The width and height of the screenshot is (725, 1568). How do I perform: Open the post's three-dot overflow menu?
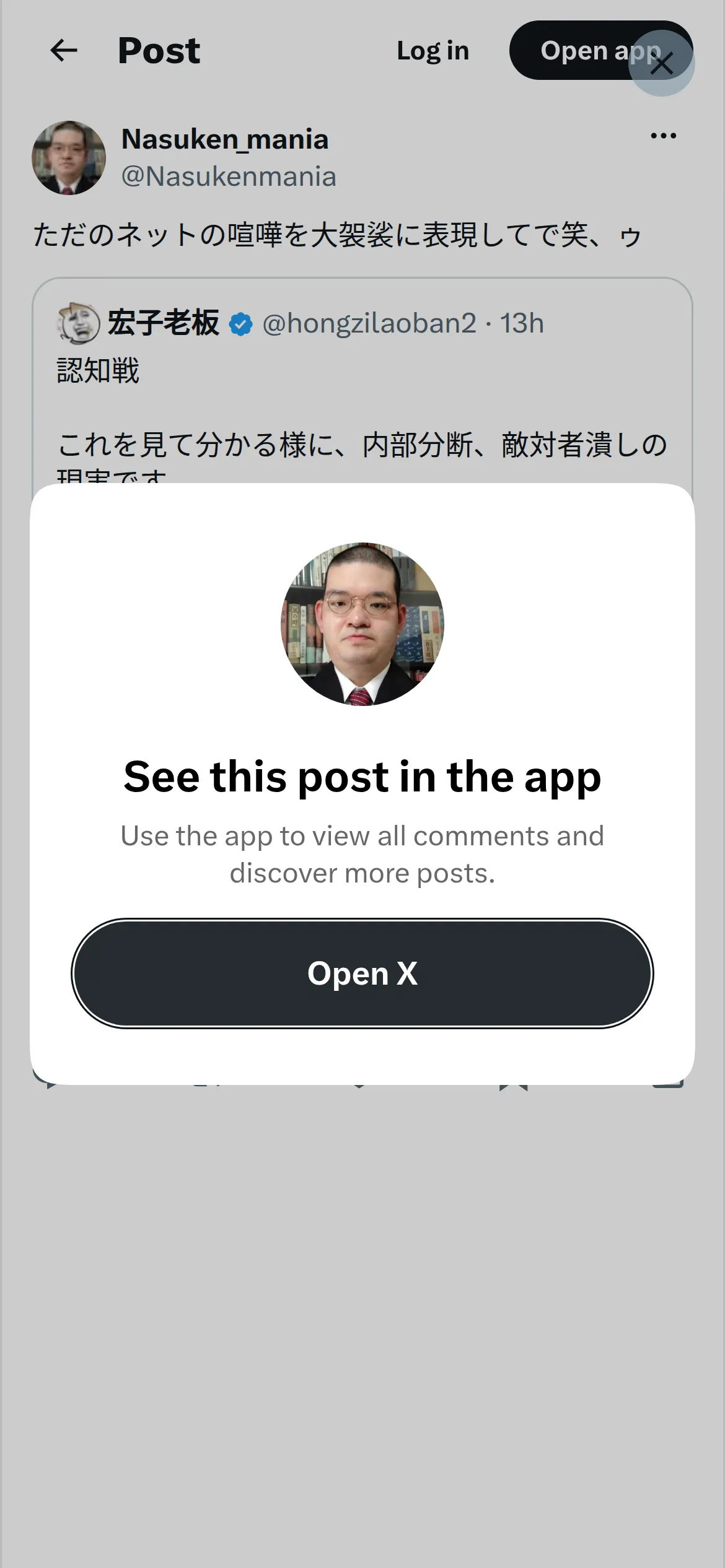(663, 136)
